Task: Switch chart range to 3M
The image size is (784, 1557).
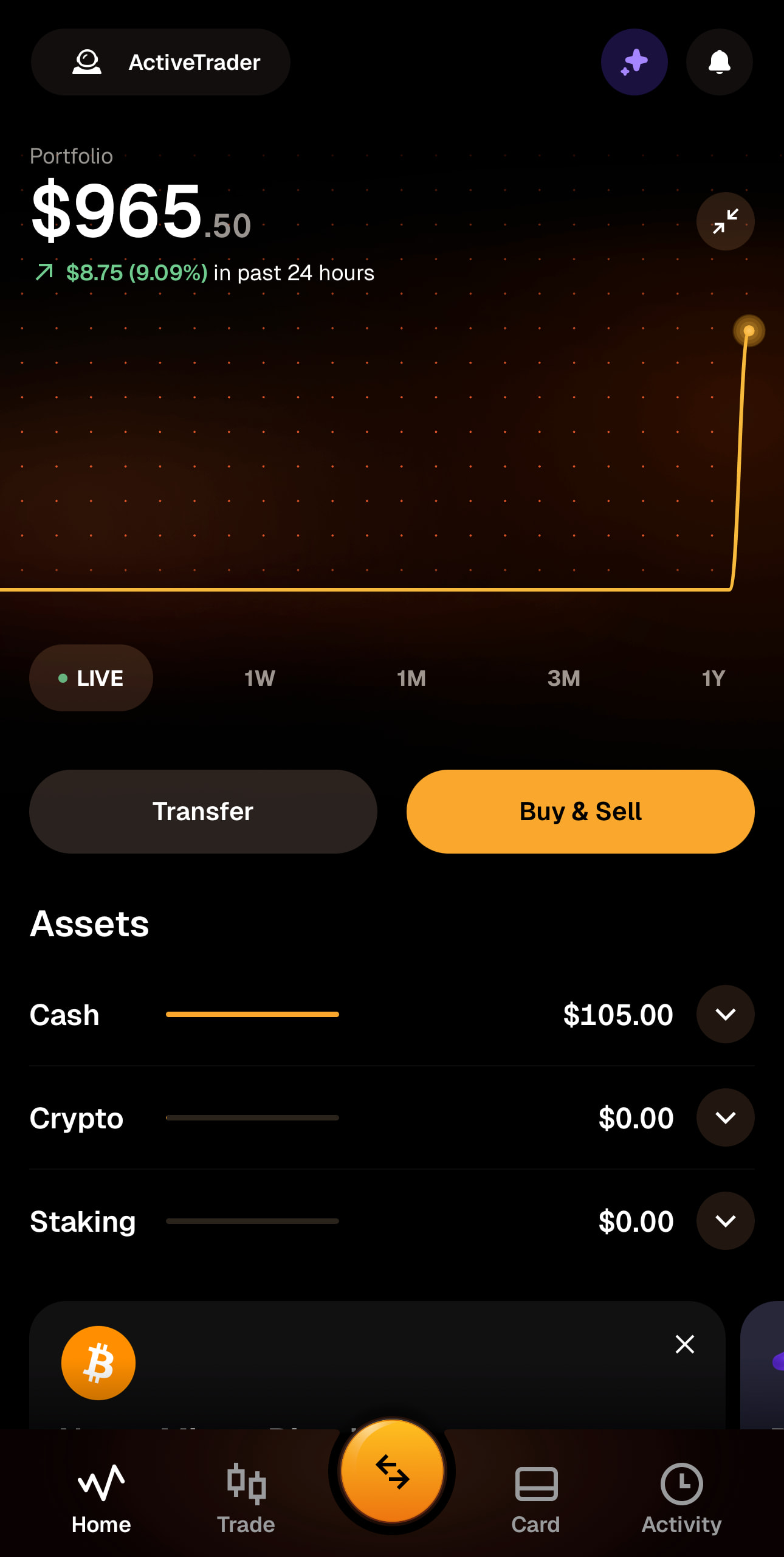Action: pos(563,678)
